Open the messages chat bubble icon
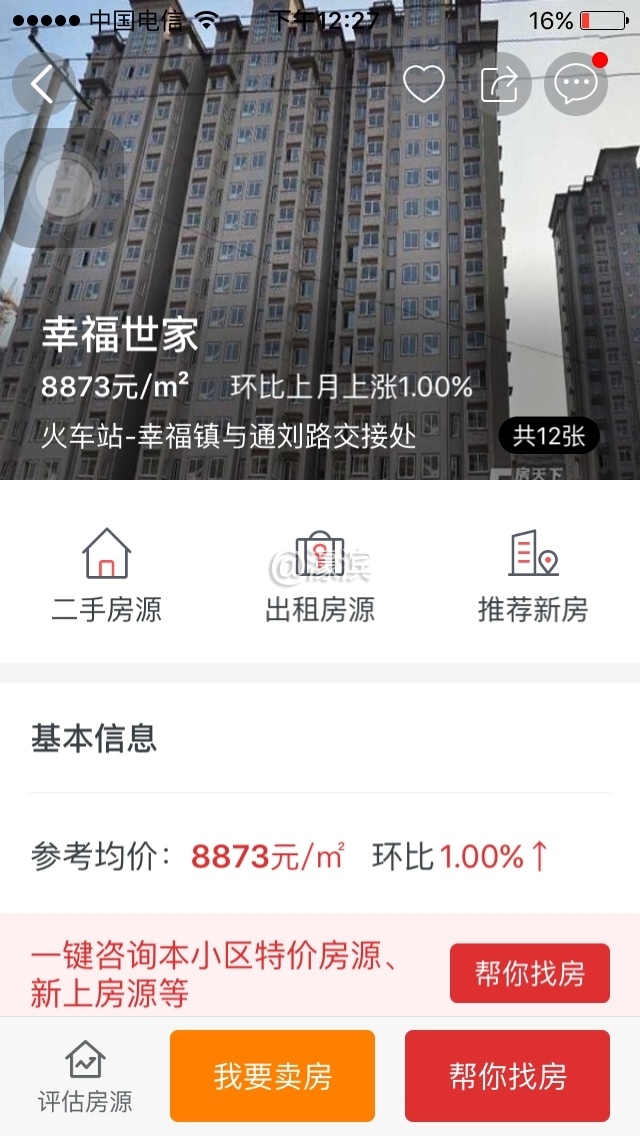The height and width of the screenshot is (1136, 640). click(x=575, y=84)
